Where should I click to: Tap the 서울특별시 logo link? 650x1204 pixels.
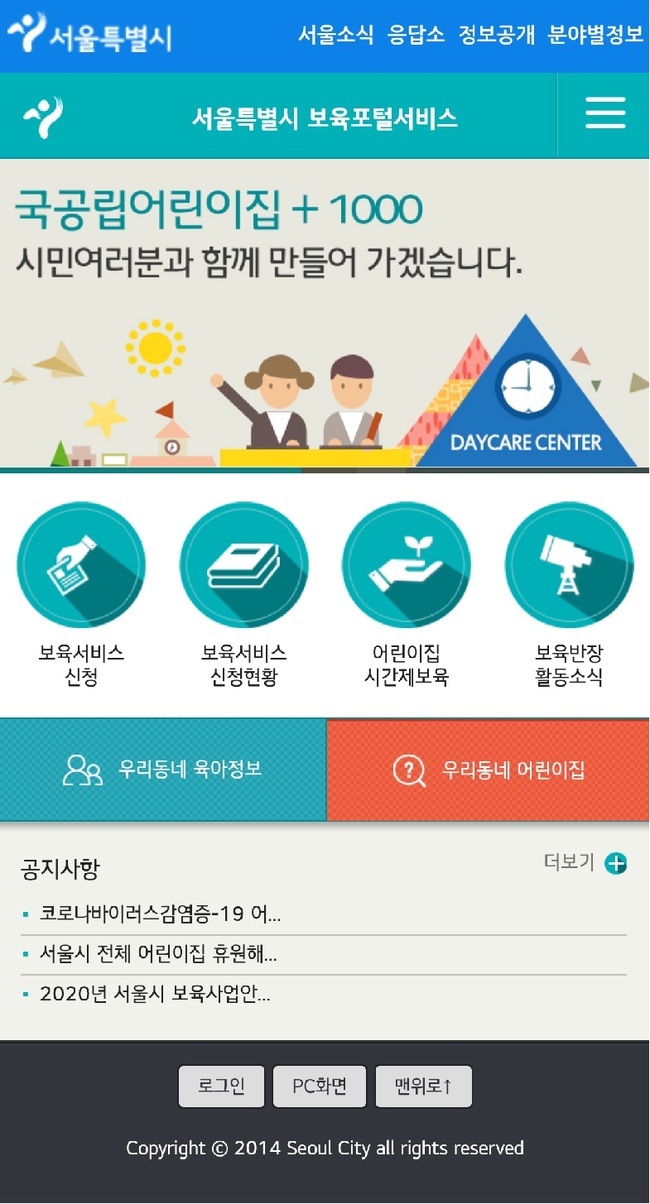click(x=90, y=35)
